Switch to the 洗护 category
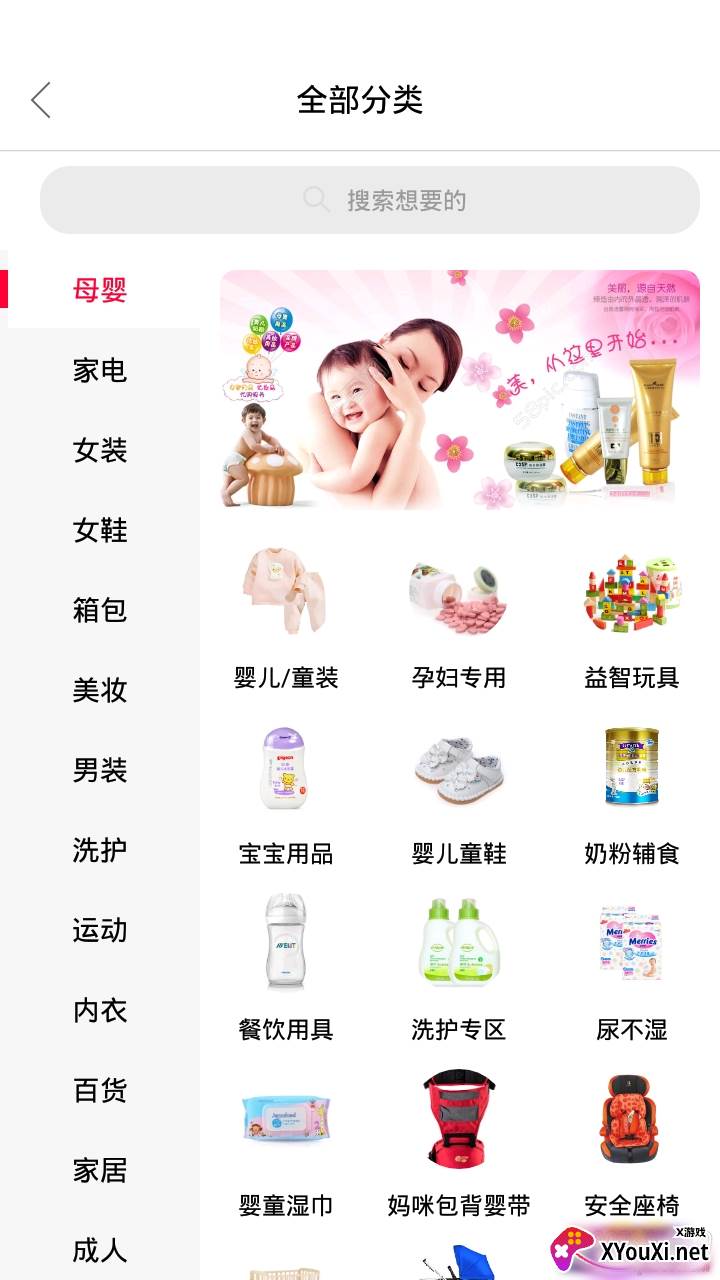The width and height of the screenshot is (720, 1280). tap(100, 850)
